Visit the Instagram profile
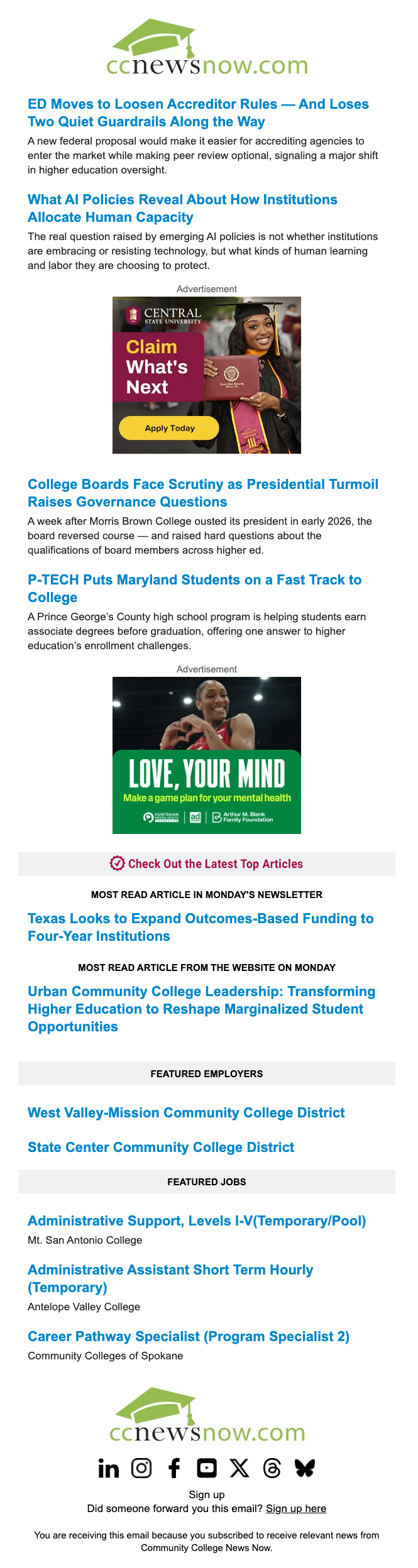418x1568 pixels. [141, 1468]
